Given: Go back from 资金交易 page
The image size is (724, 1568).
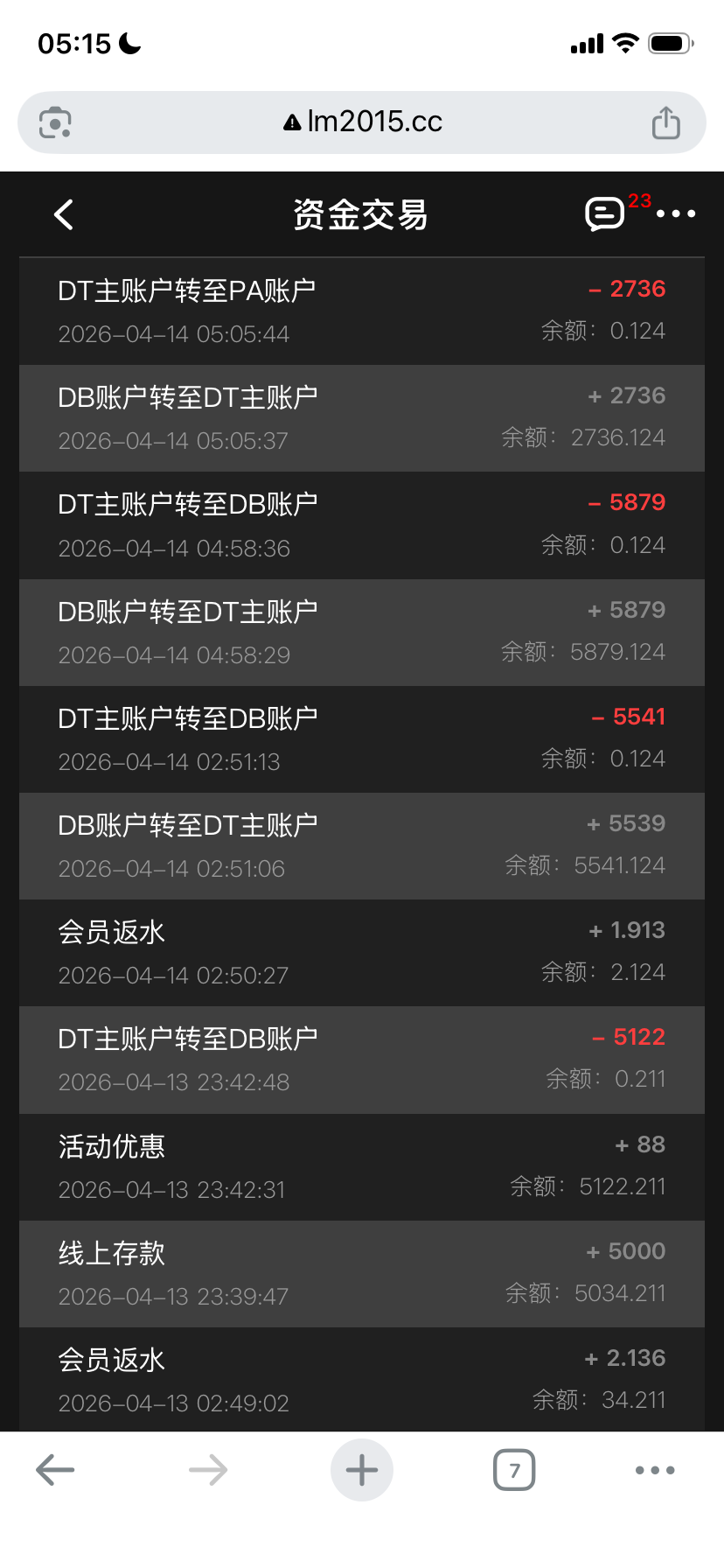Looking at the screenshot, I should 64,214.
